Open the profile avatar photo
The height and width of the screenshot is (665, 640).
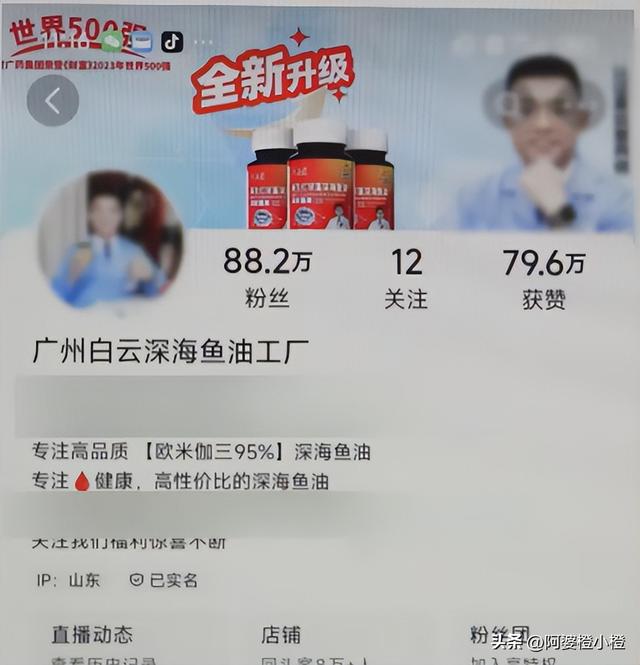pos(110,239)
